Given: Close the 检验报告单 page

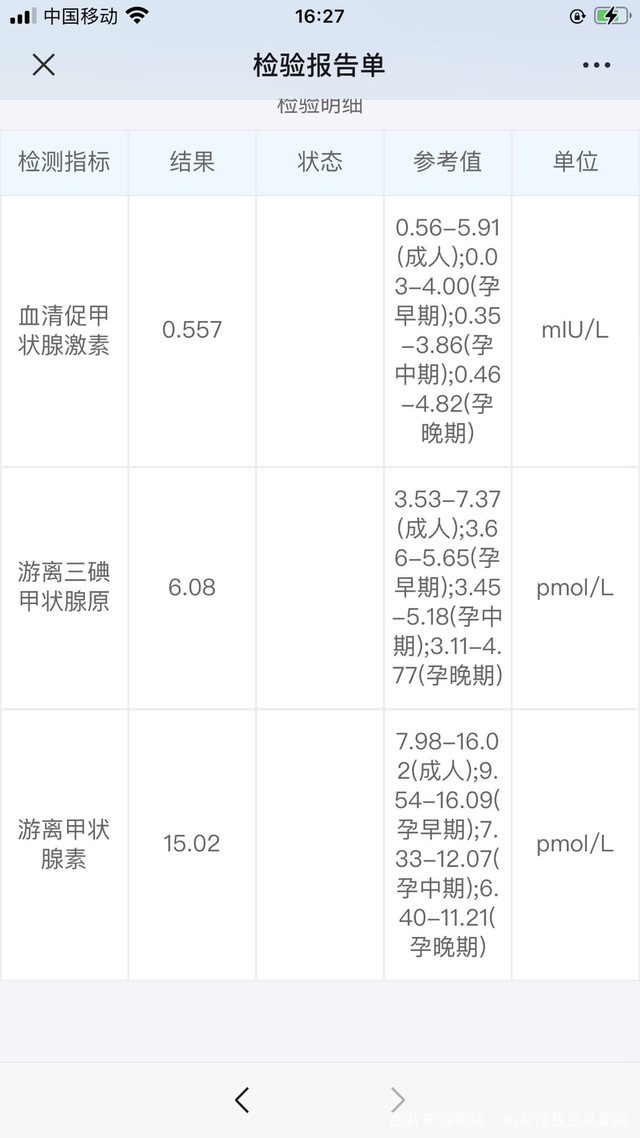Looking at the screenshot, I should click(x=43, y=65).
